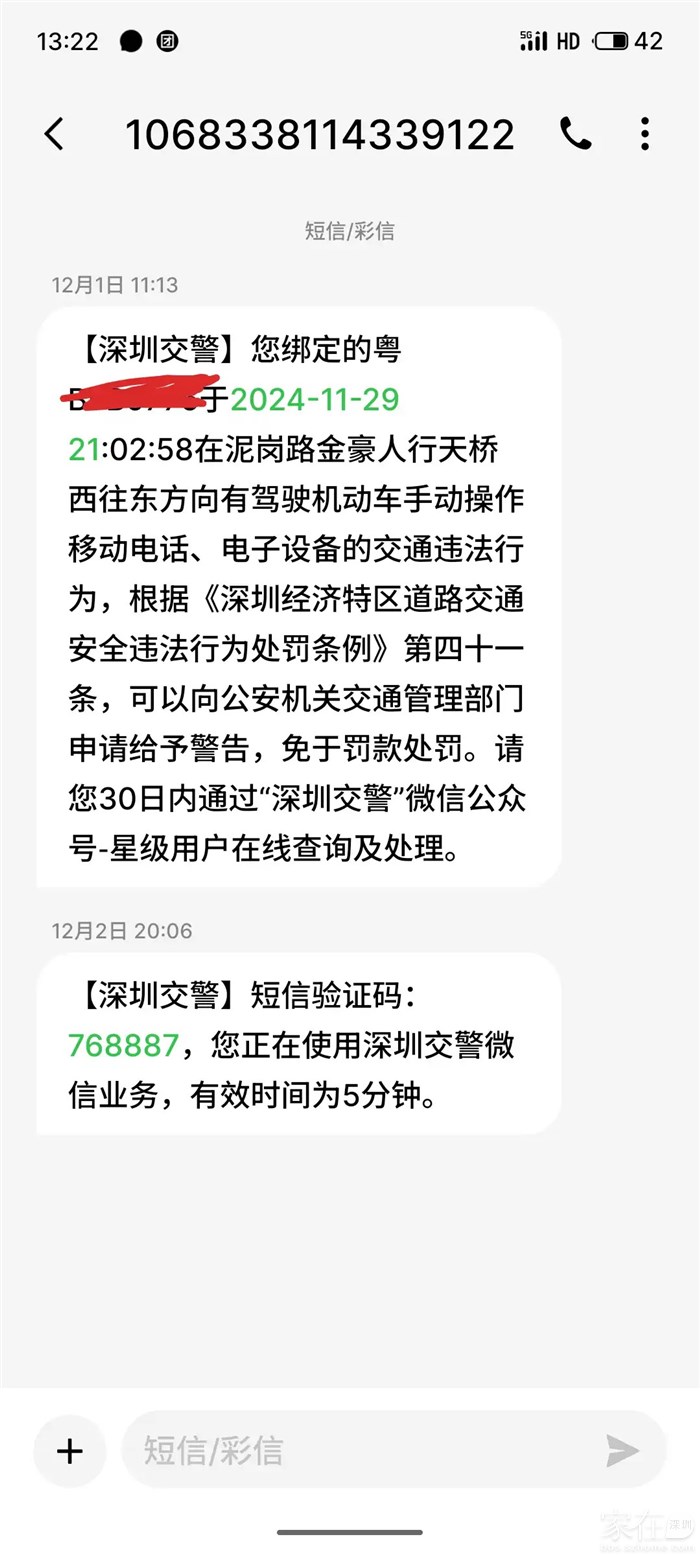Open the three-dot overflow menu

click(645, 134)
